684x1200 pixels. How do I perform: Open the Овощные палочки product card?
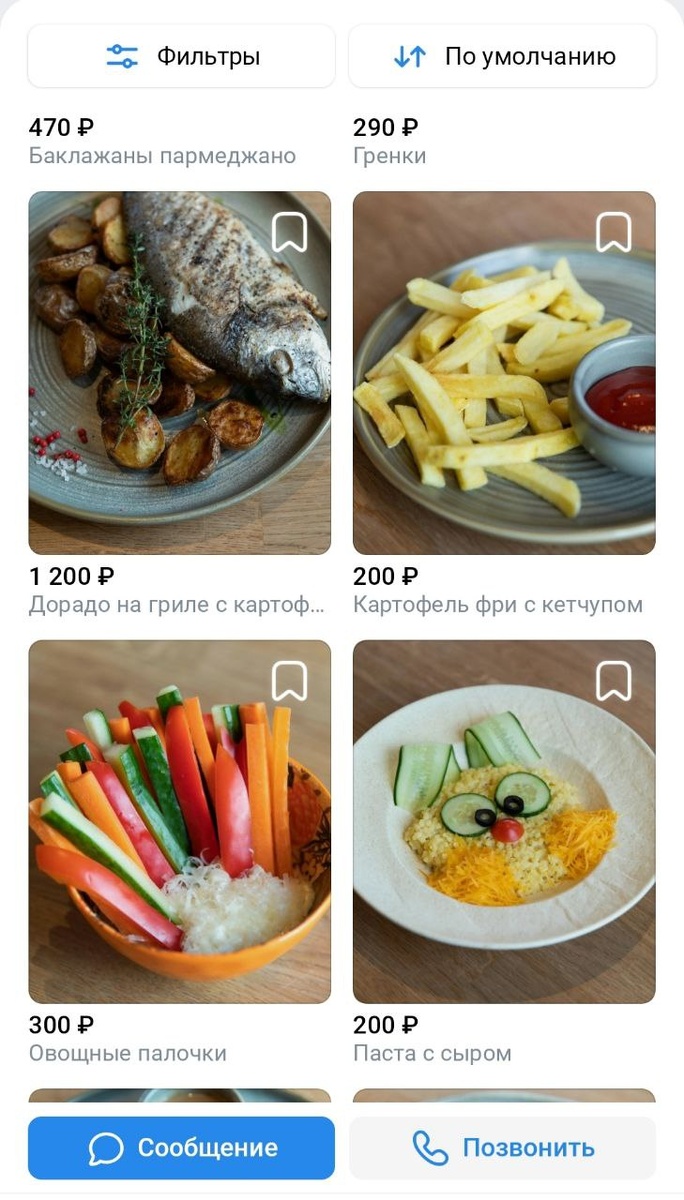tap(179, 840)
